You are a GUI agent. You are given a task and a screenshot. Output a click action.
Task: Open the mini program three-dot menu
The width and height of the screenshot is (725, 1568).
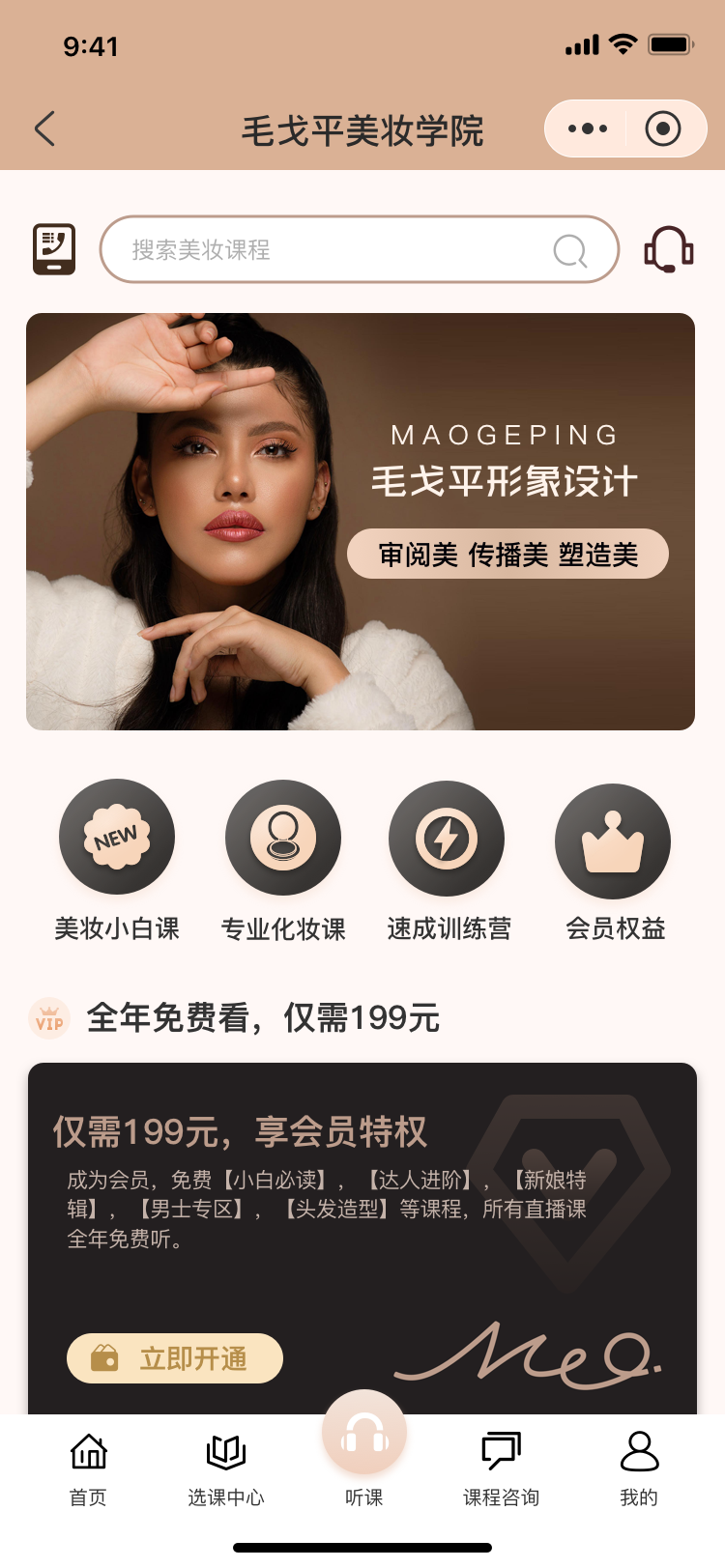588,128
